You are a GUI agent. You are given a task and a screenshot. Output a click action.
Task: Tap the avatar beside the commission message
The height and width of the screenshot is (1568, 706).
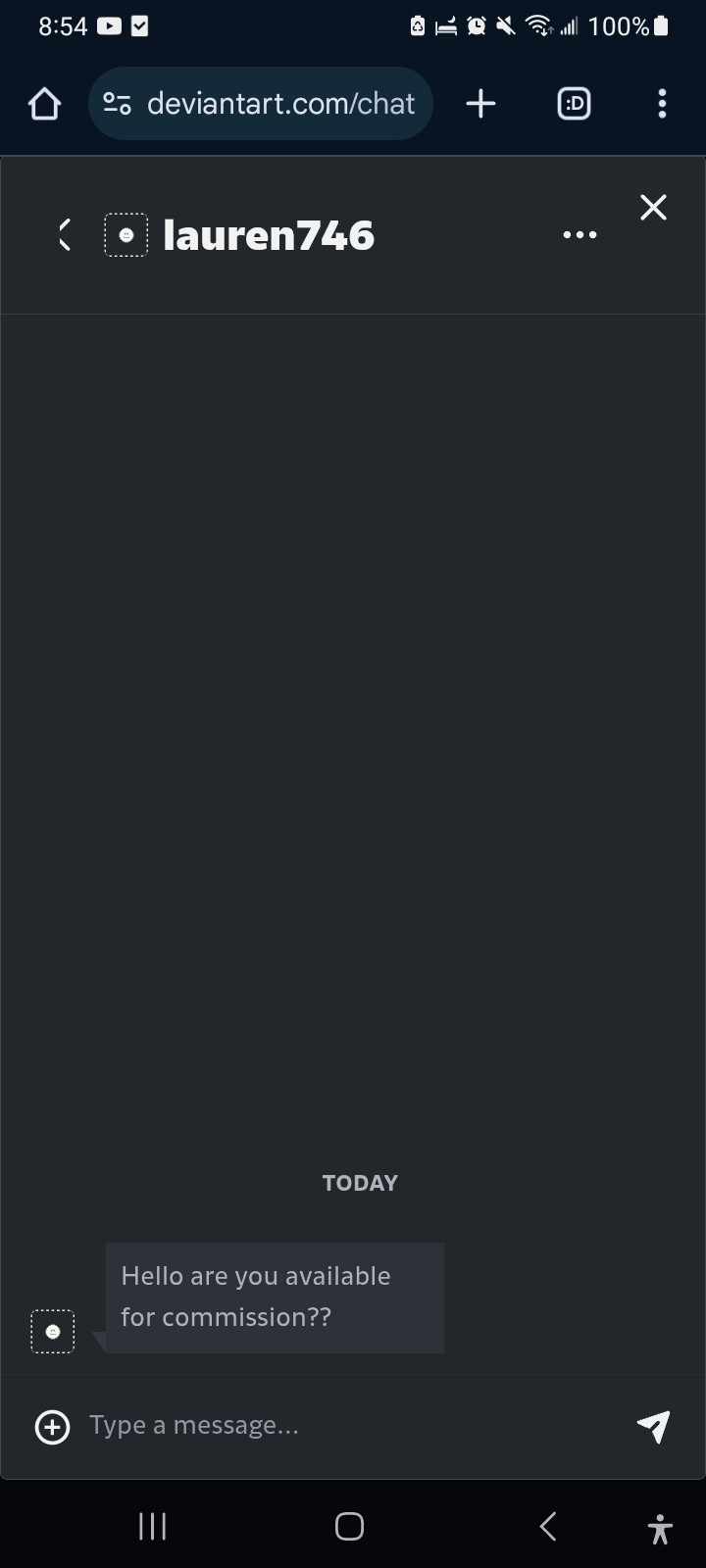point(53,1332)
